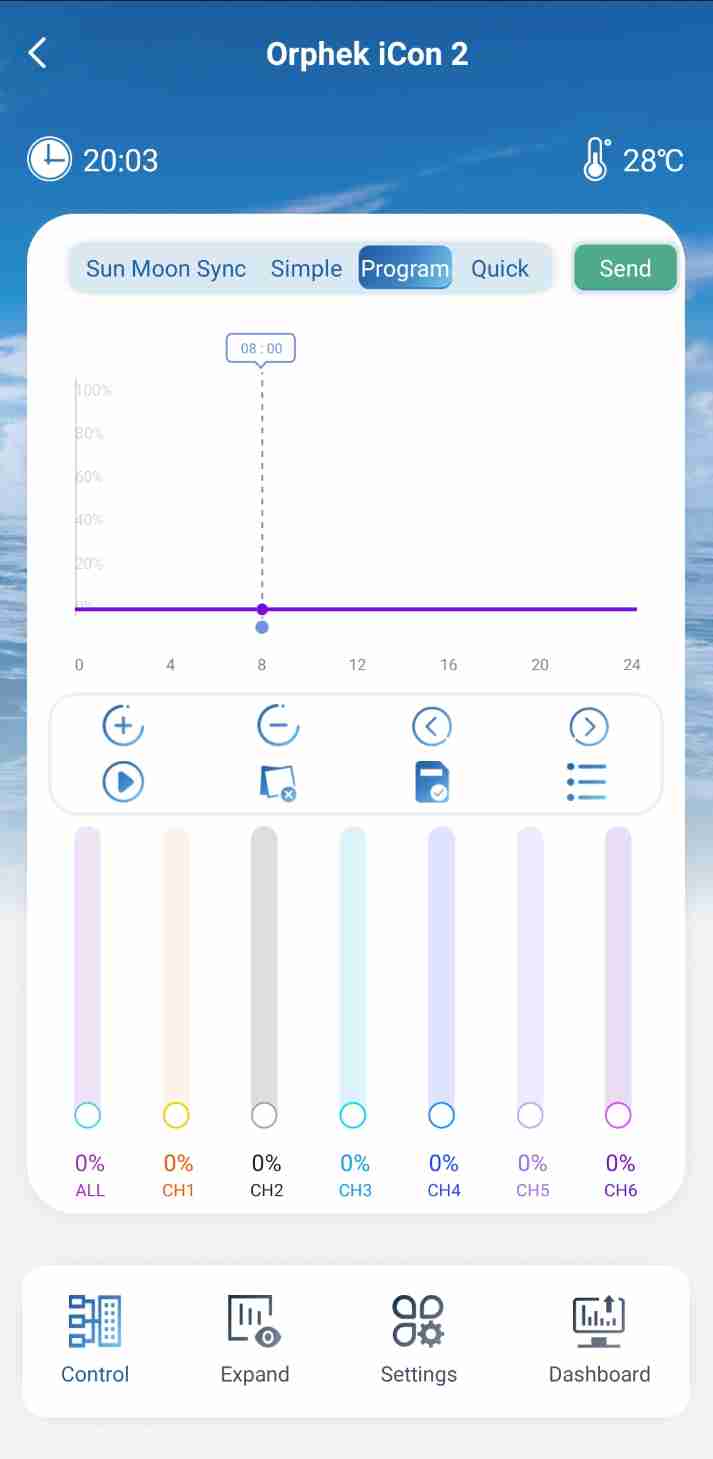Select the Simple mode tab
Image resolution: width=713 pixels, height=1459 pixels.
306,268
